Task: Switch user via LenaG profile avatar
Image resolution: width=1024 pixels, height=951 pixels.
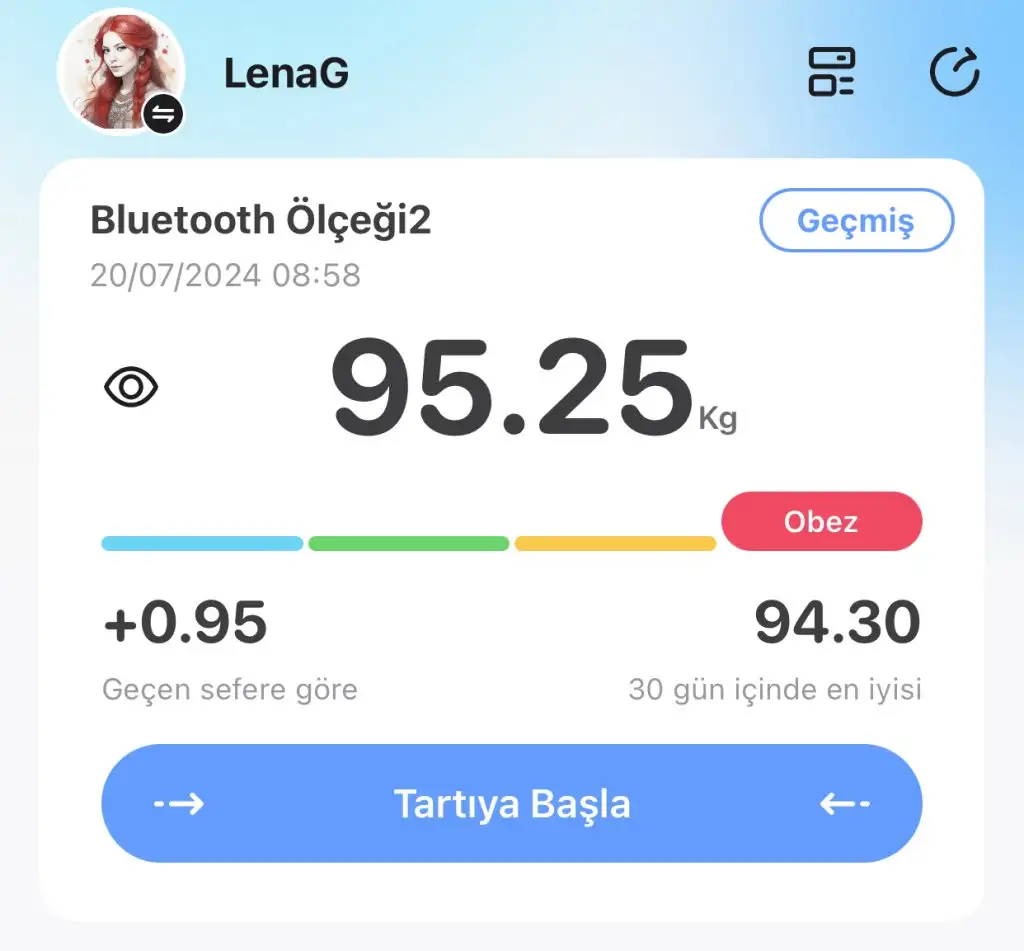Action: [x=121, y=72]
